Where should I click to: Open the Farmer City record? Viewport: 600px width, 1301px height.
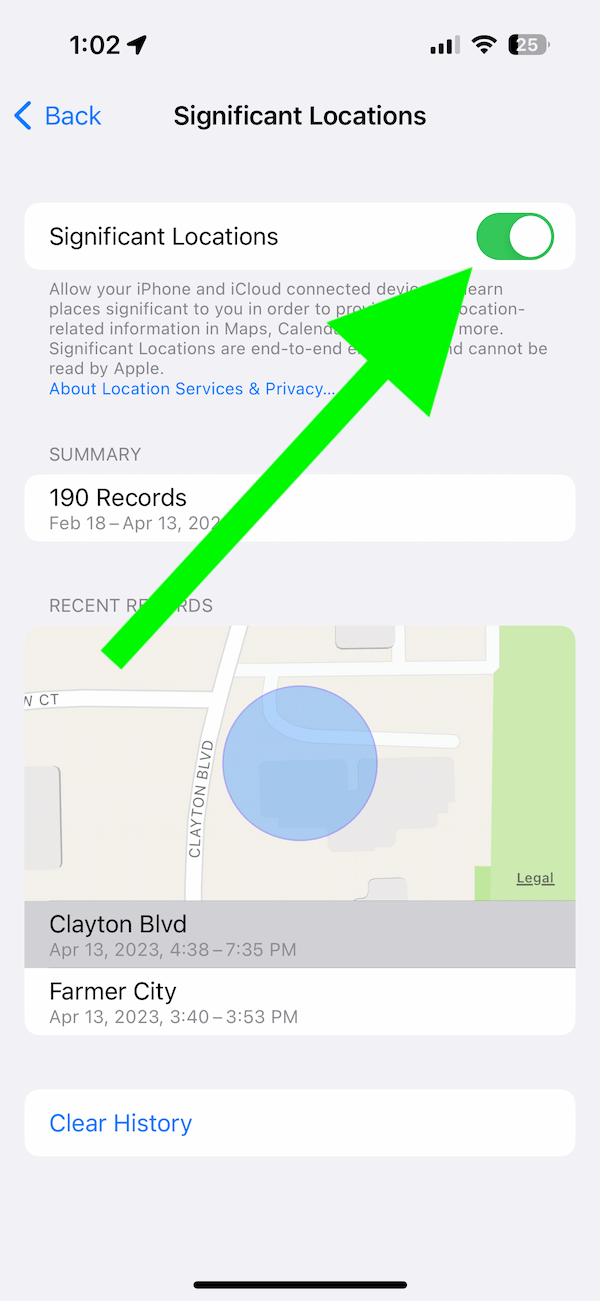[300, 1002]
